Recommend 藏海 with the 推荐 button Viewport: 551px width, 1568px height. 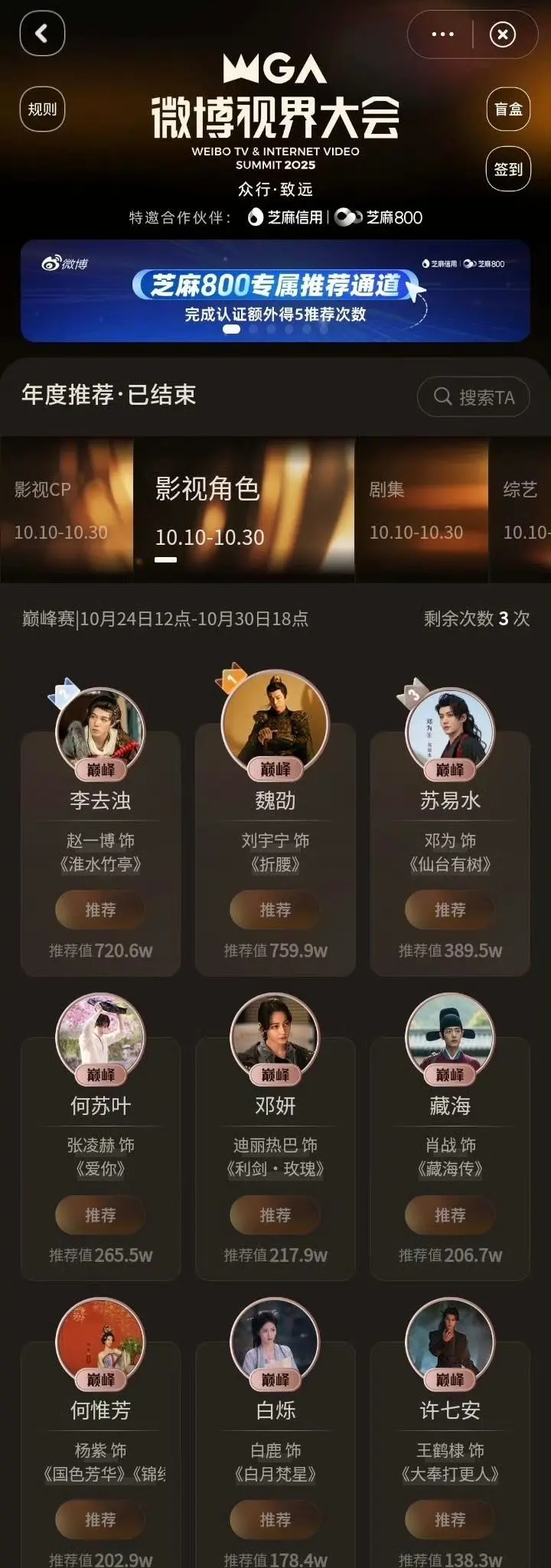[x=450, y=1214]
